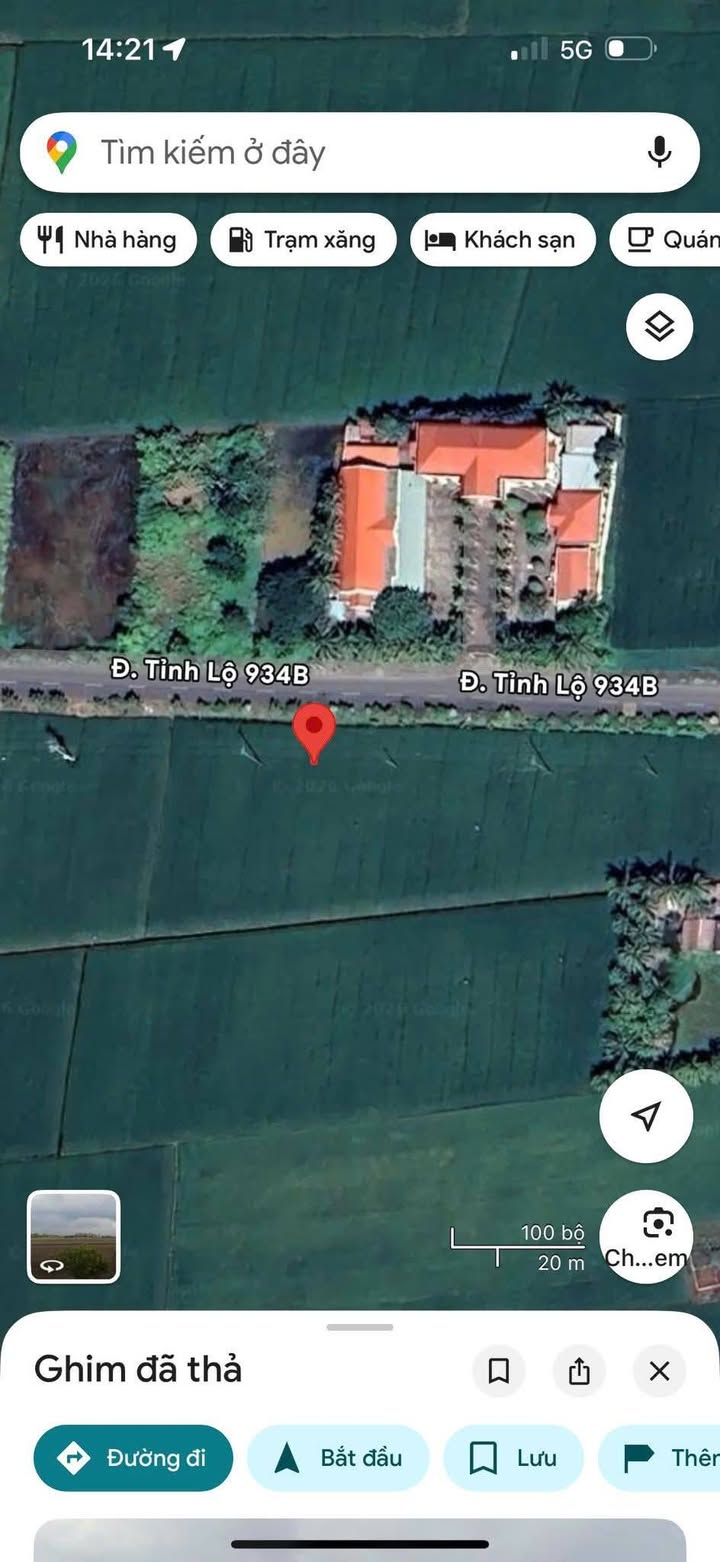Image resolution: width=720 pixels, height=1562 pixels.
Task: Tap the bottom sheet drag handle
Action: tap(360, 1327)
